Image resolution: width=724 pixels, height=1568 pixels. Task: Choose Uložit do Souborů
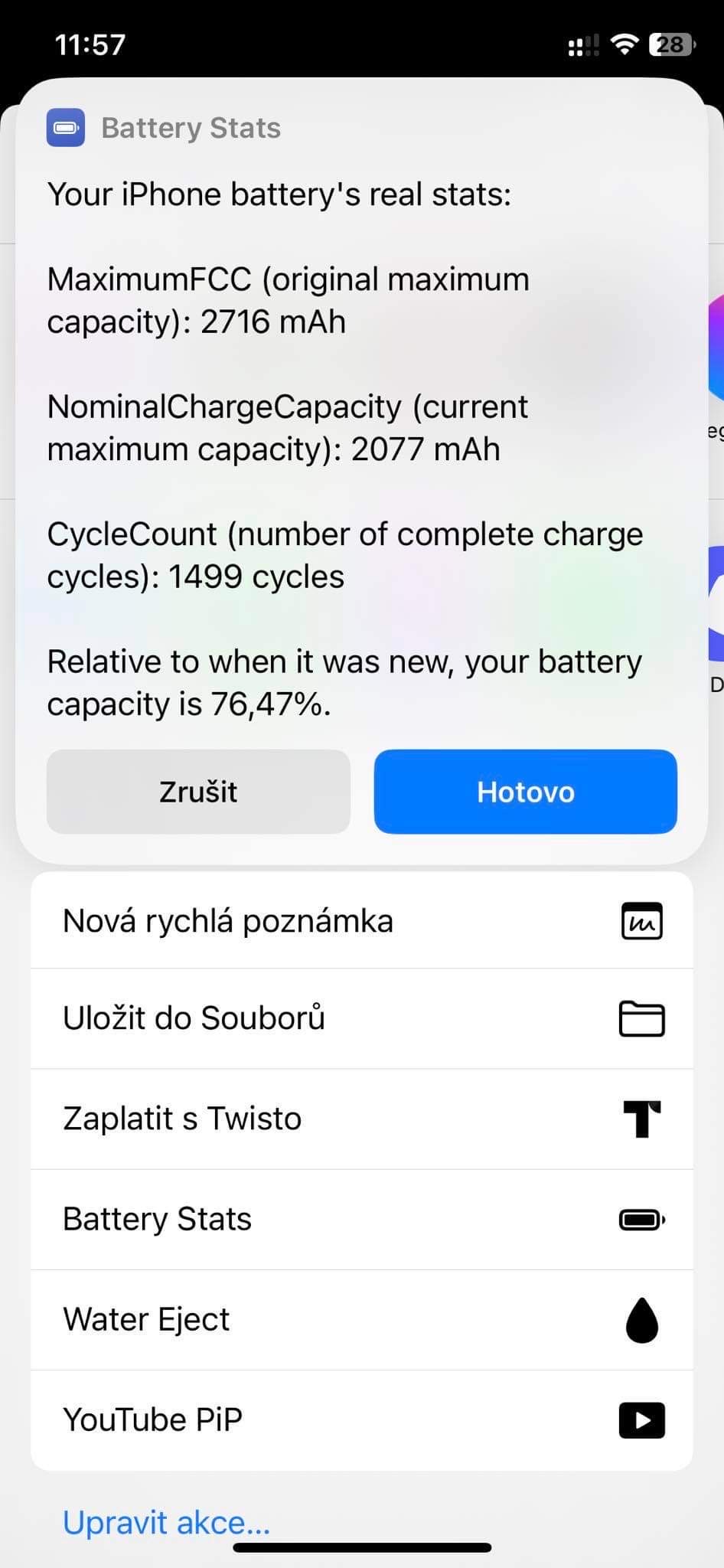click(x=361, y=1018)
